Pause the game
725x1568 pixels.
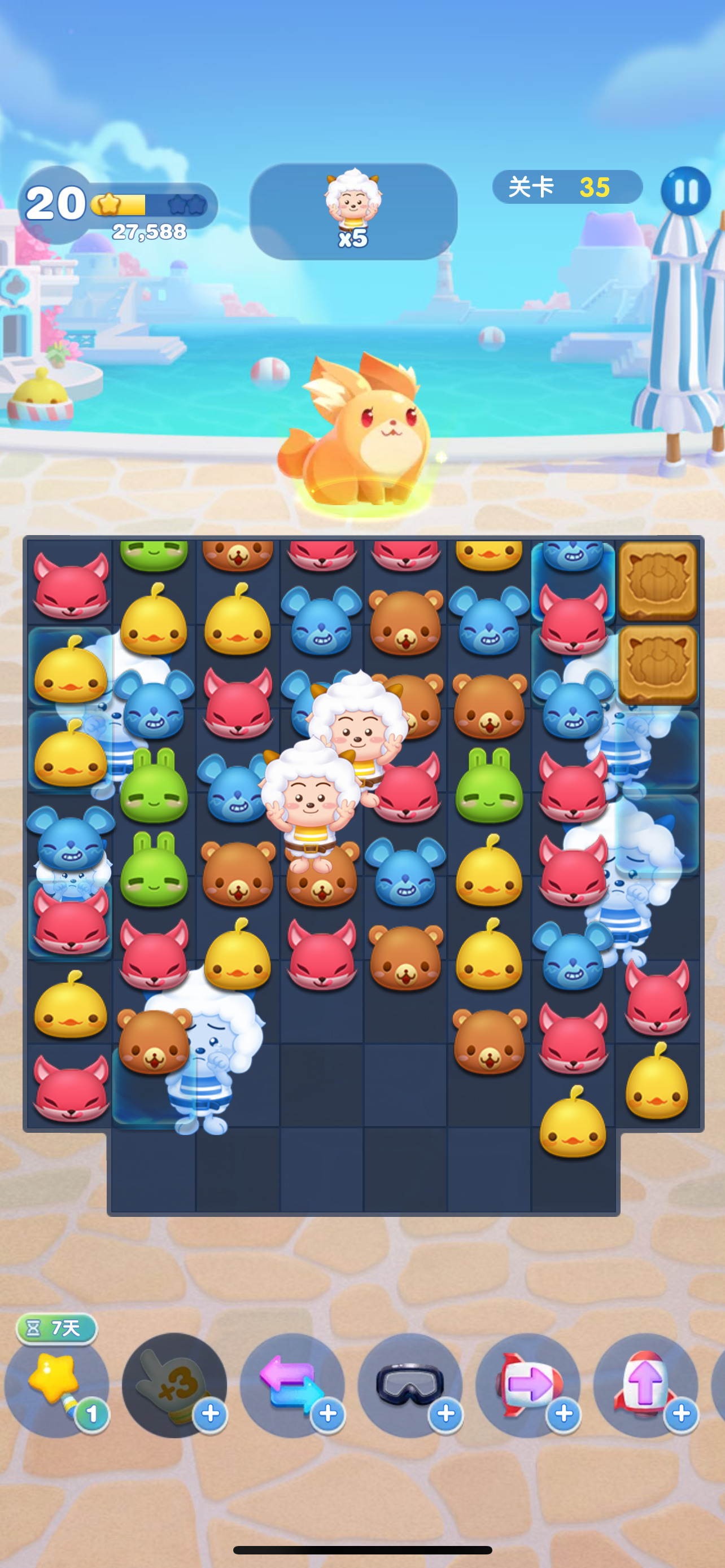685,191
